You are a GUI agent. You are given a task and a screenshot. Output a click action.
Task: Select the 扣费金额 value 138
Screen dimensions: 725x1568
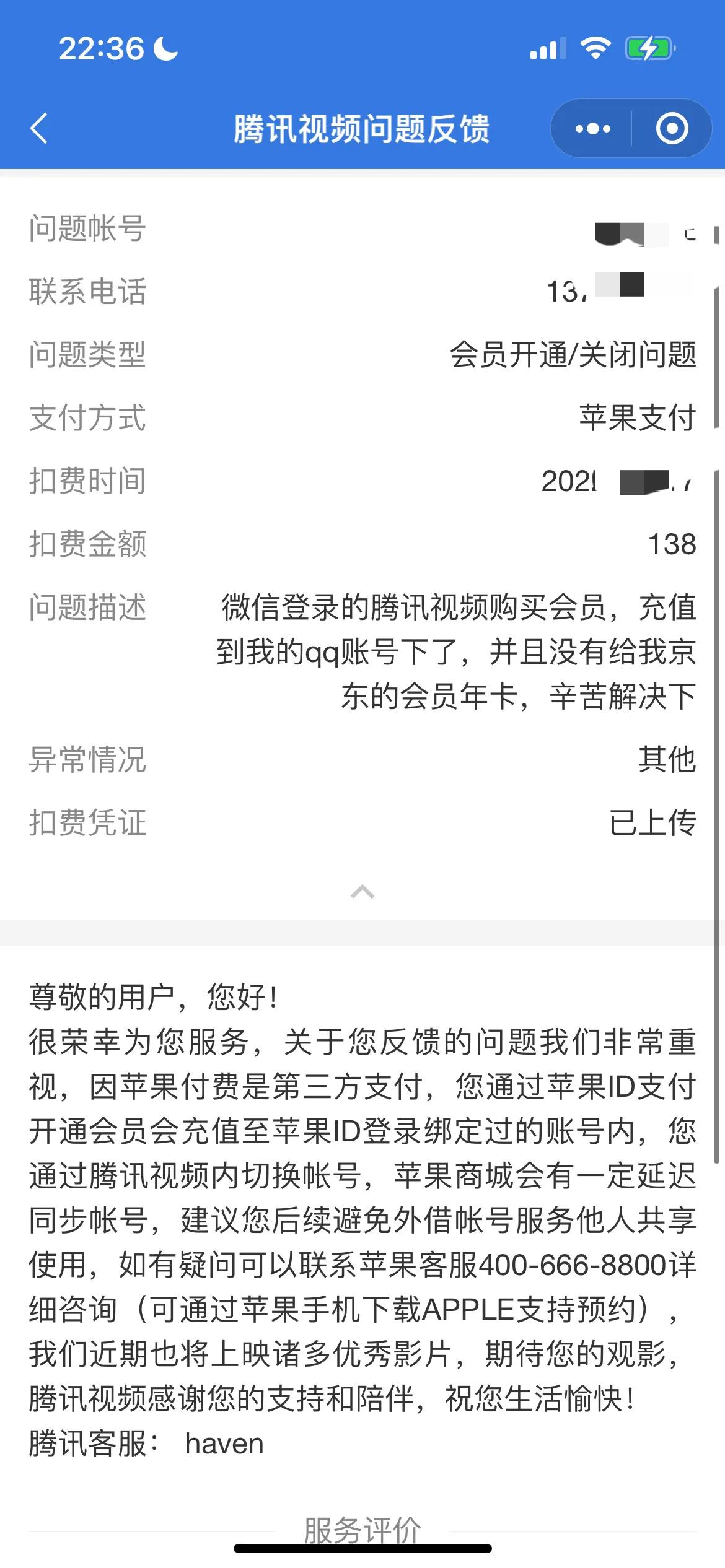pyautogui.click(x=672, y=545)
